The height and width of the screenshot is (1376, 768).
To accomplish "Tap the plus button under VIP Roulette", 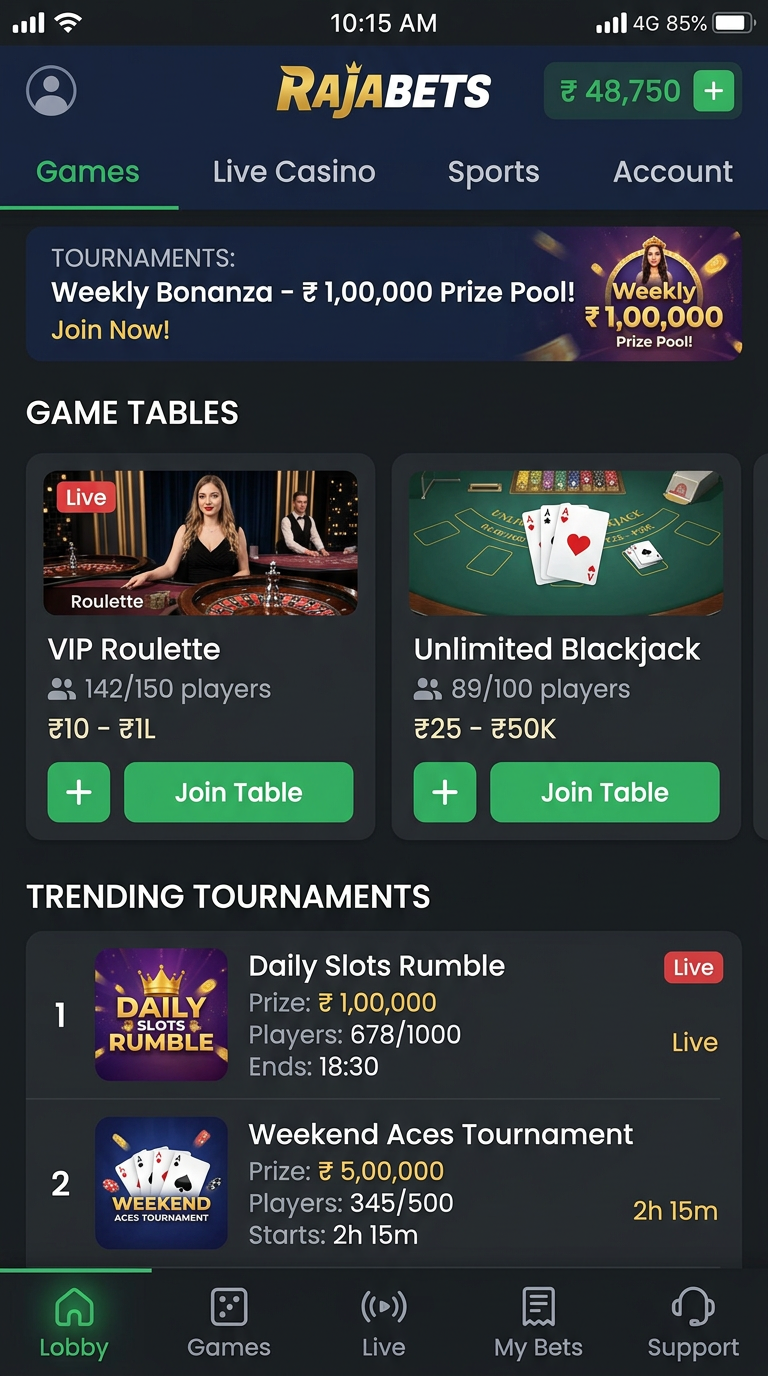I will (79, 792).
